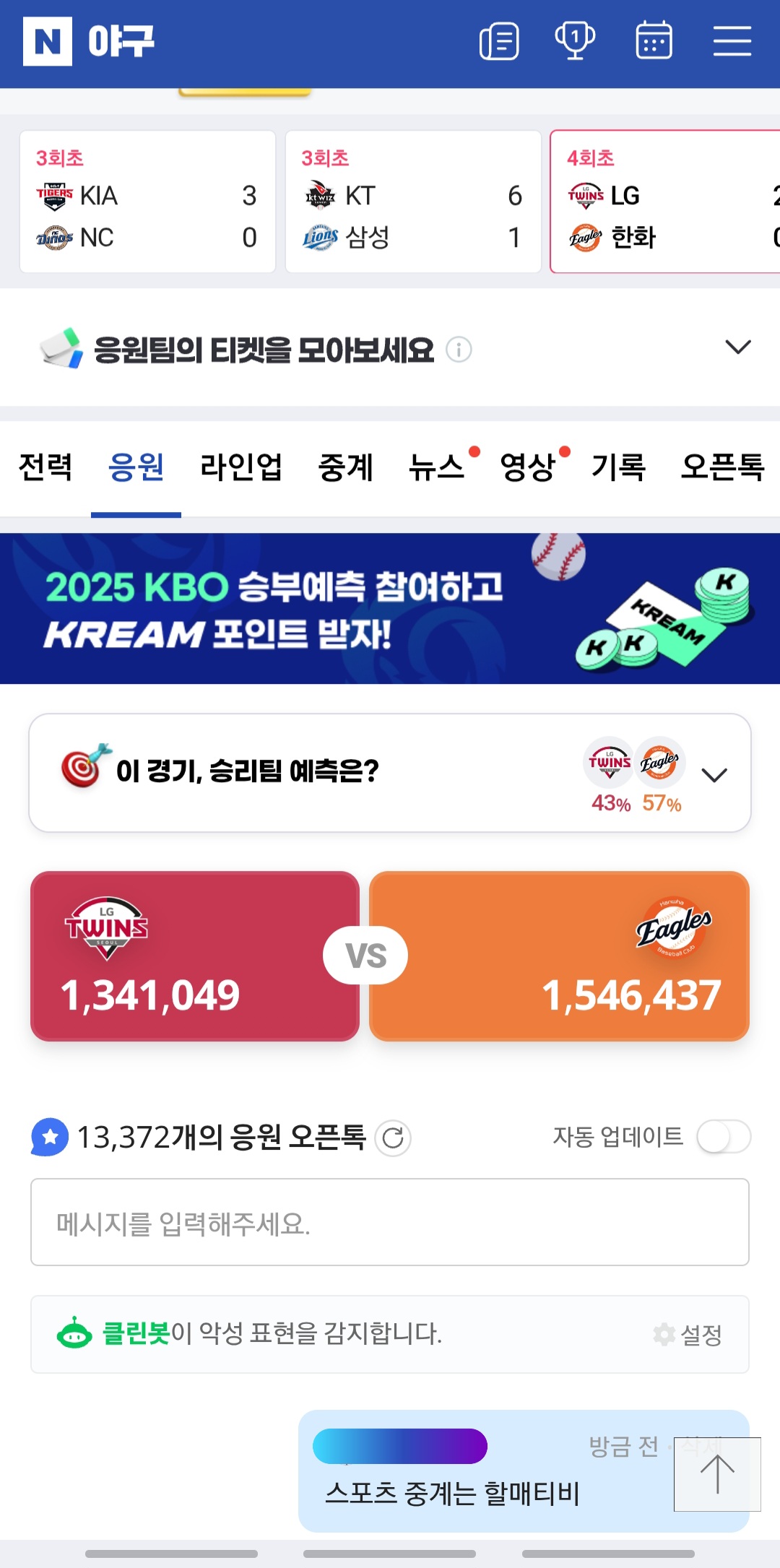Switch to the 중계 tab

pyautogui.click(x=345, y=467)
